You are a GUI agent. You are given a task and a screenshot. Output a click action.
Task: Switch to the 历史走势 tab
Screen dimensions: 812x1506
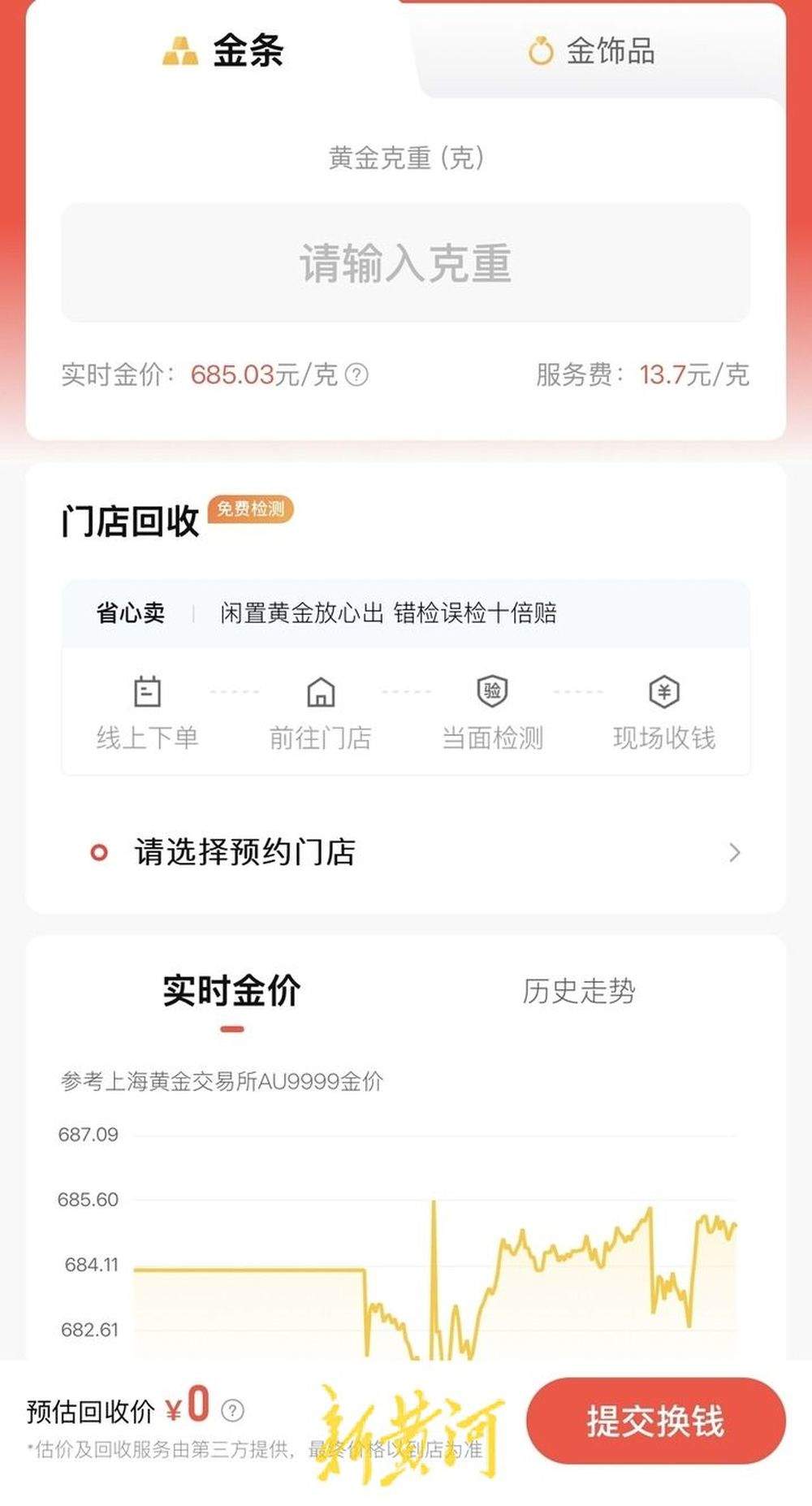pos(581,990)
